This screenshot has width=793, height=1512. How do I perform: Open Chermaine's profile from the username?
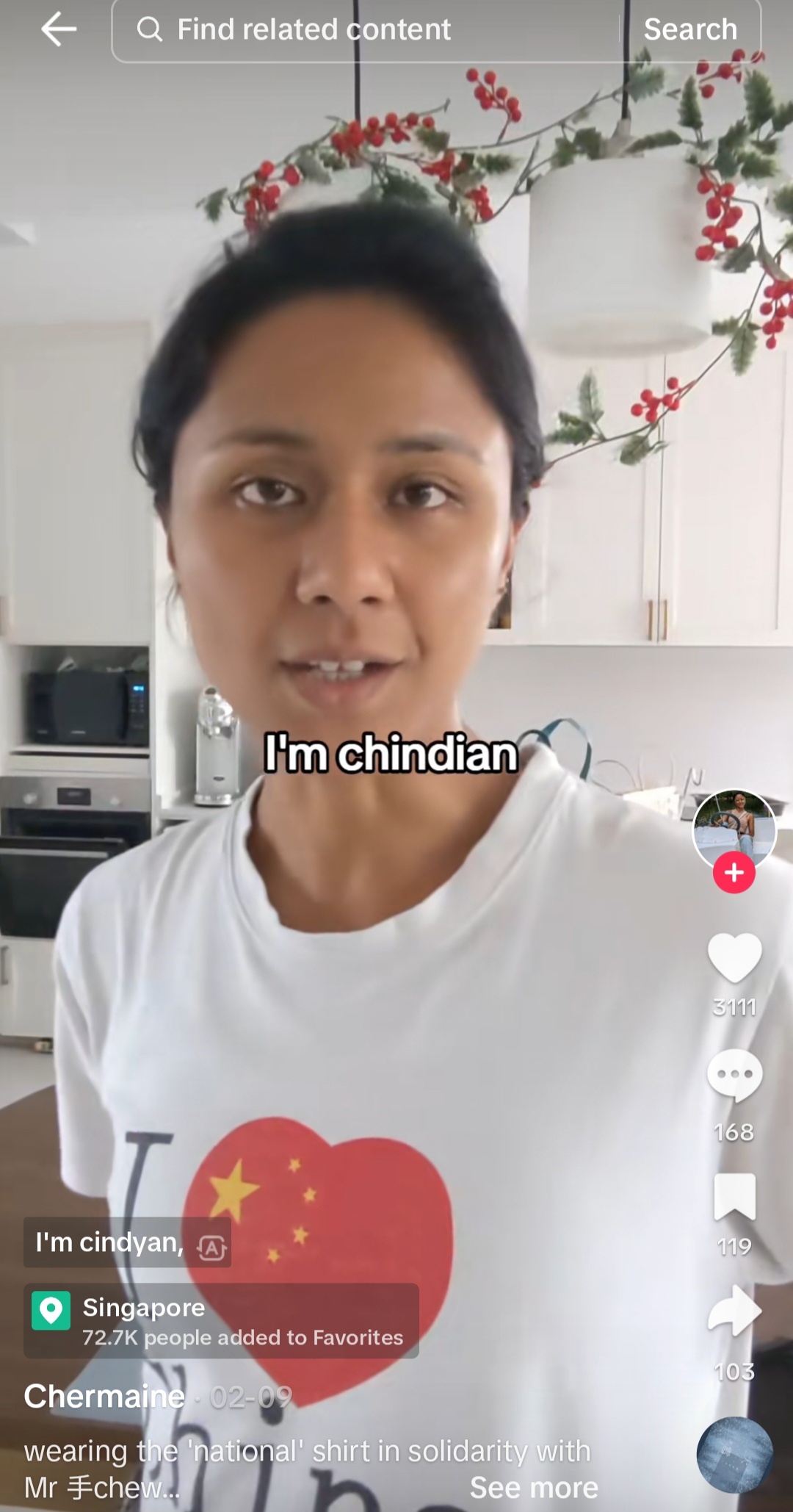tap(104, 1396)
